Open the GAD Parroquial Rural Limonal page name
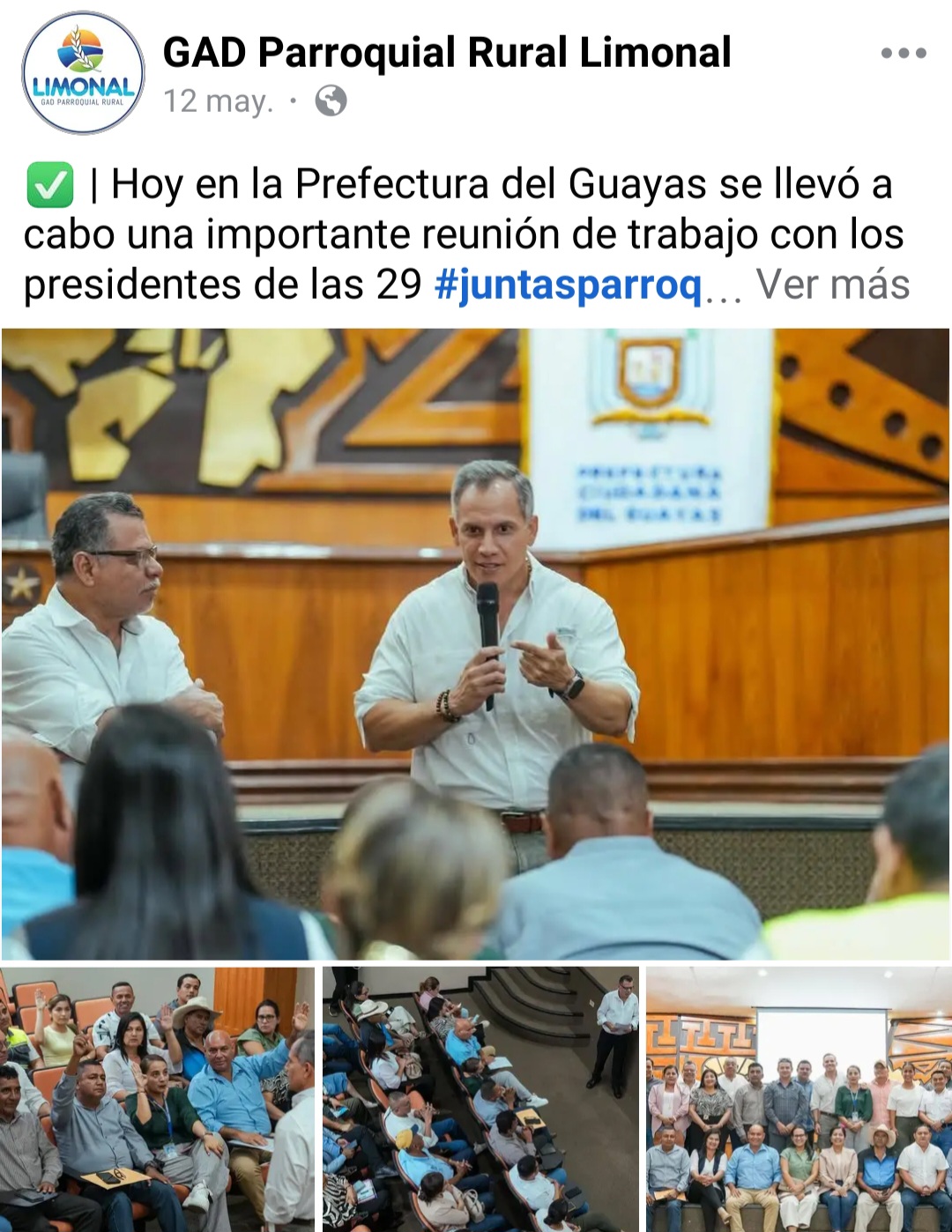The width and height of the screenshot is (952, 1232). coord(447,53)
